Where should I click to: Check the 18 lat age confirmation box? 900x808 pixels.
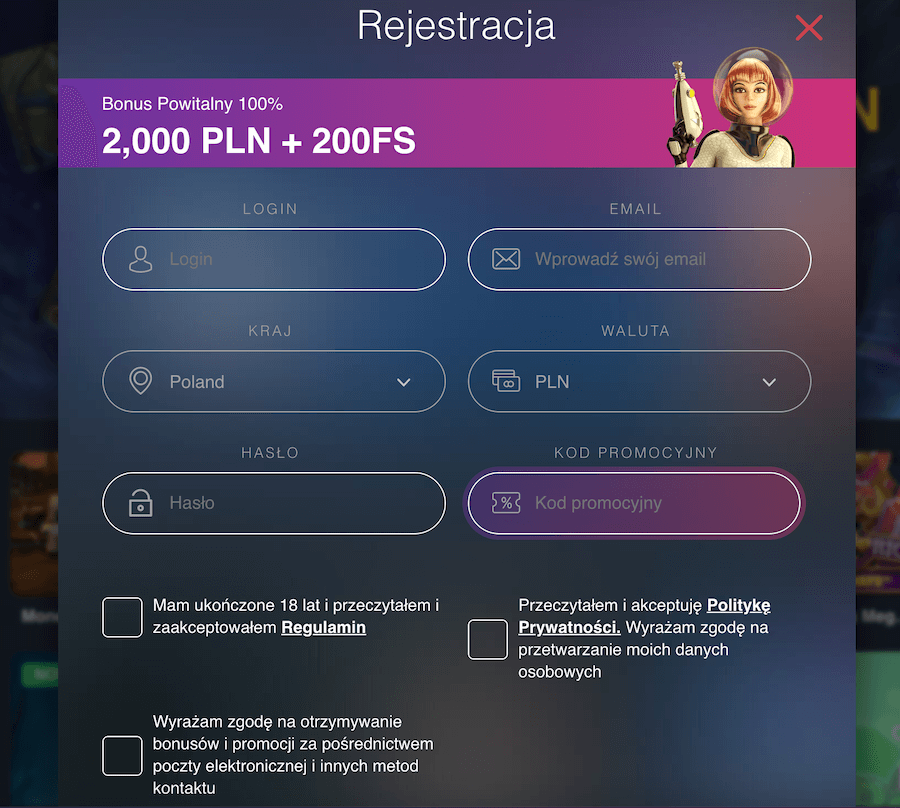click(122, 617)
